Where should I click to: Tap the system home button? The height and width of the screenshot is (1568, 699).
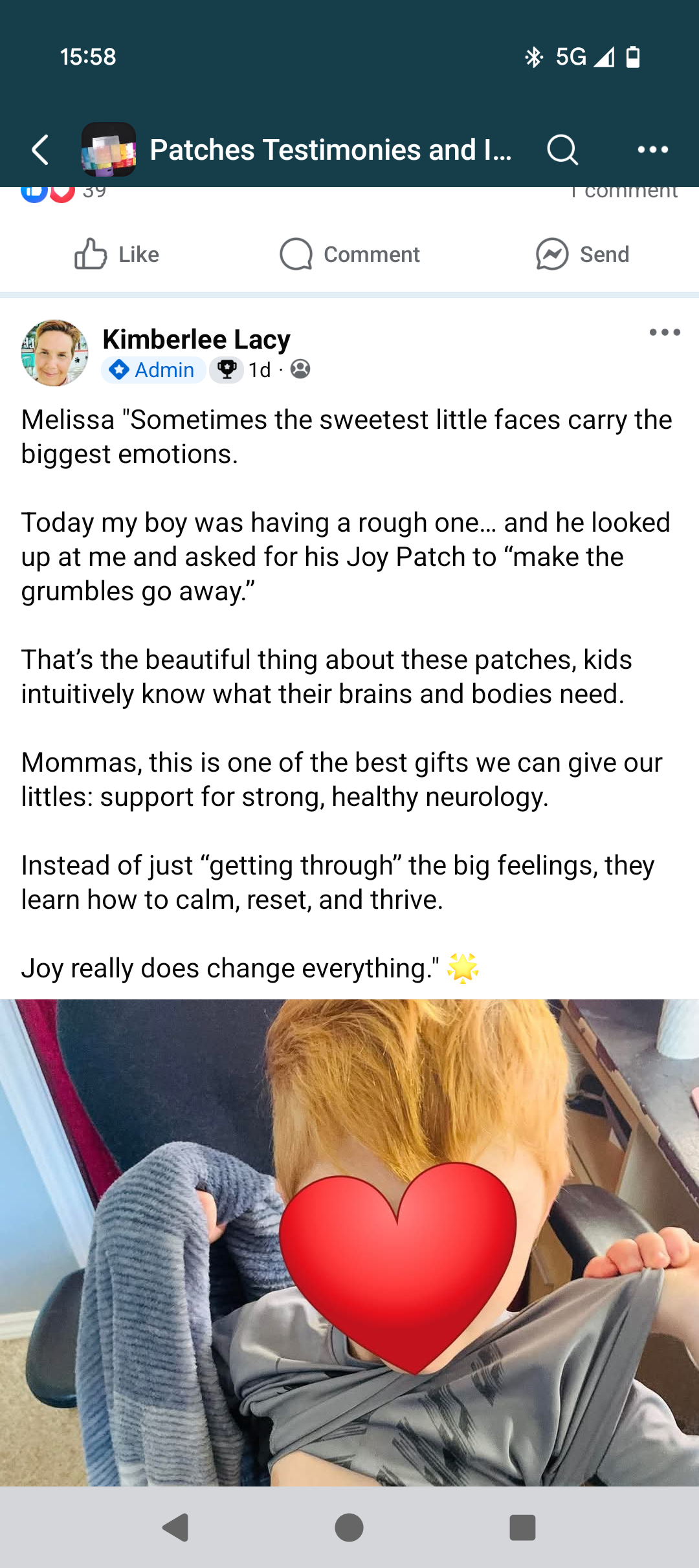(x=349, y=1527)
